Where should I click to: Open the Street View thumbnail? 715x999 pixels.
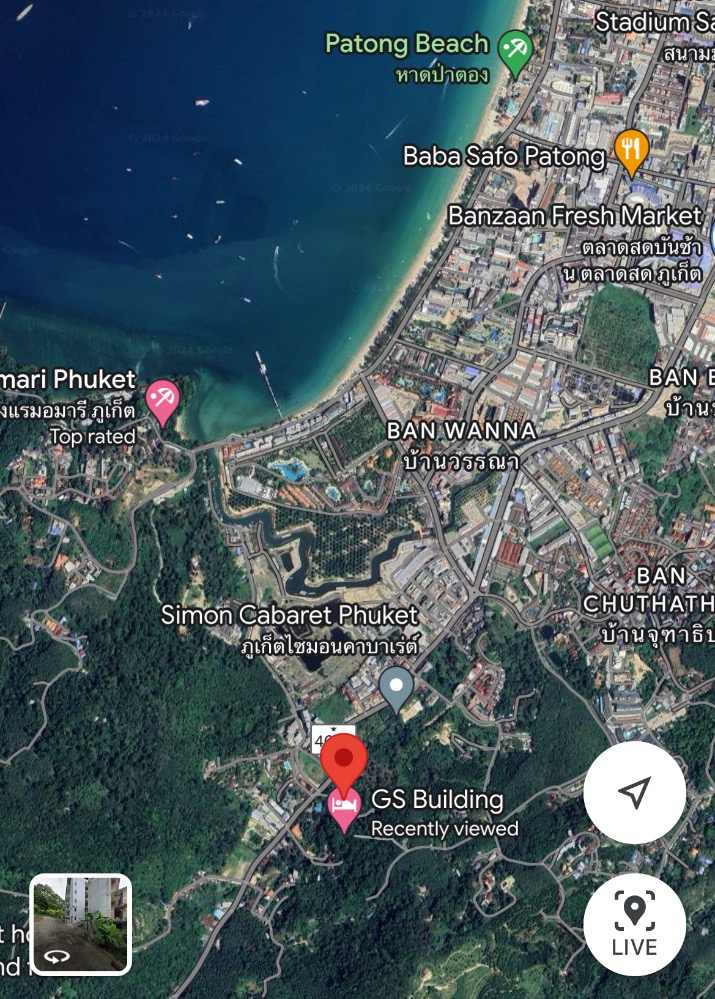click(x=81, y=924)
